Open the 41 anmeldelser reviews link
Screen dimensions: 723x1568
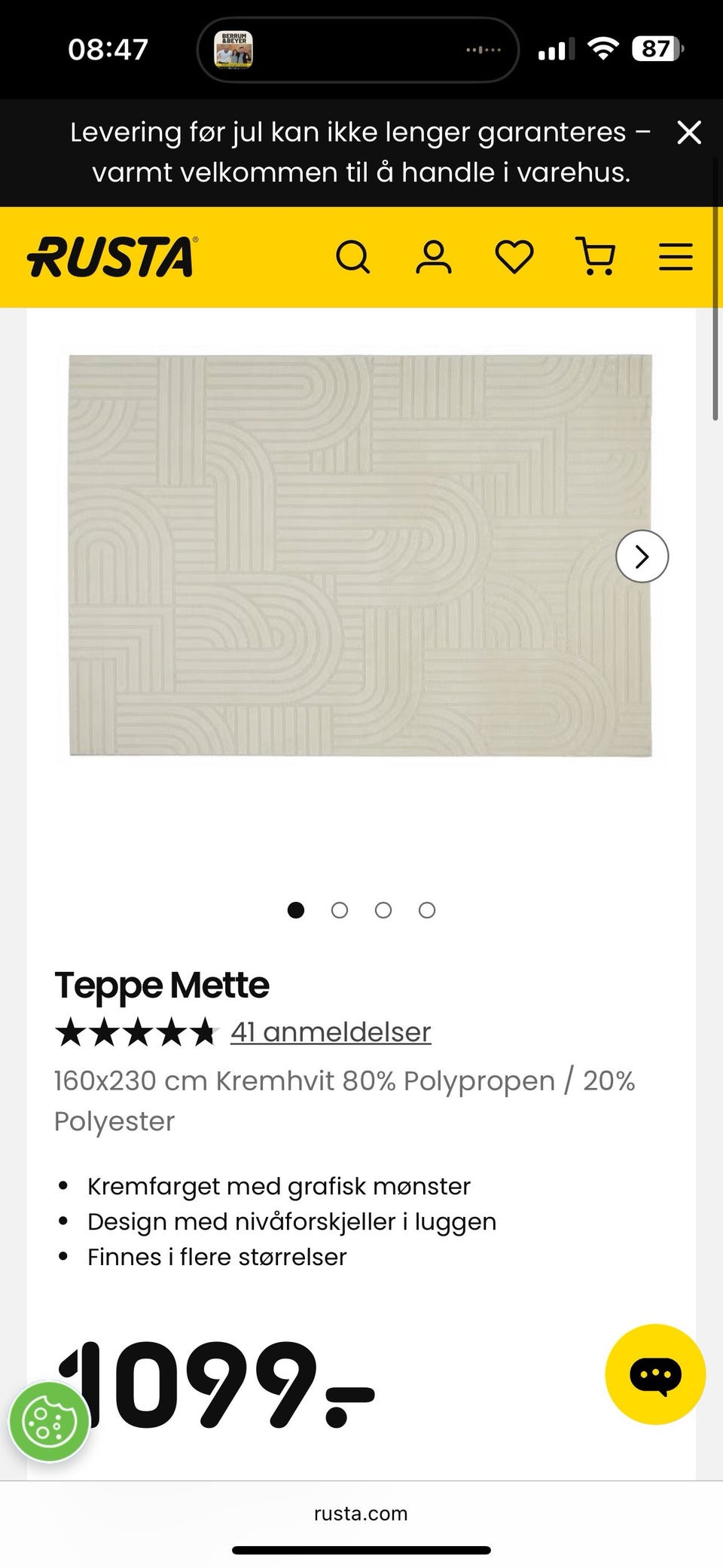(330, 1032)
